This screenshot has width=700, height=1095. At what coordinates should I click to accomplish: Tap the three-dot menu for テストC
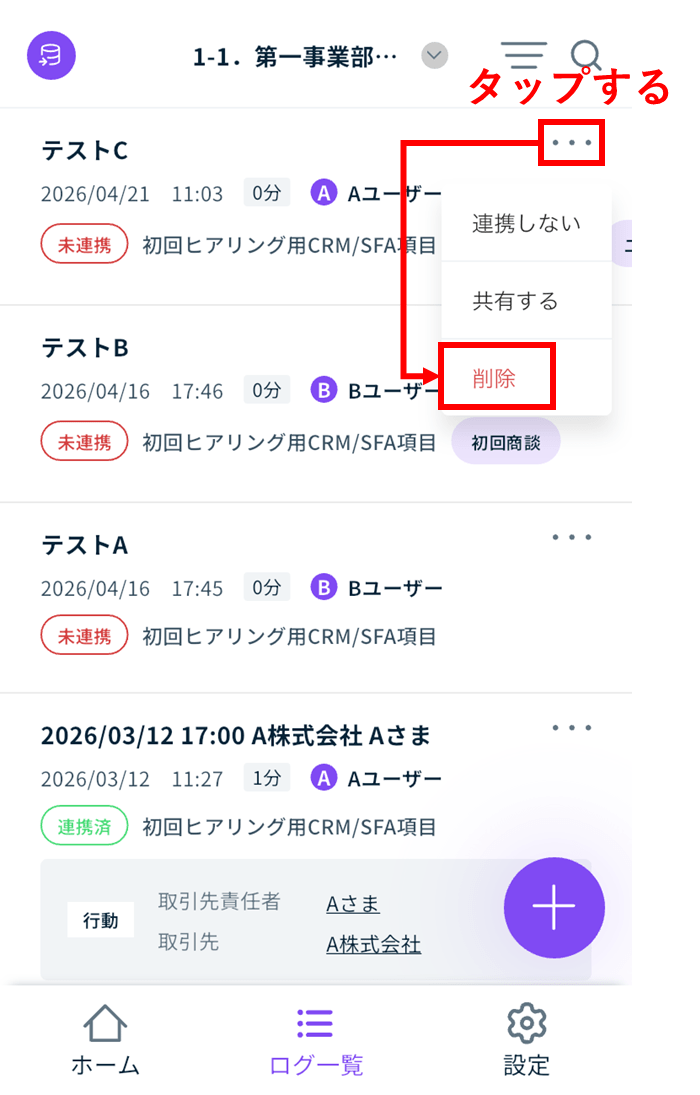pyautogui.click(x=572, y=144)
